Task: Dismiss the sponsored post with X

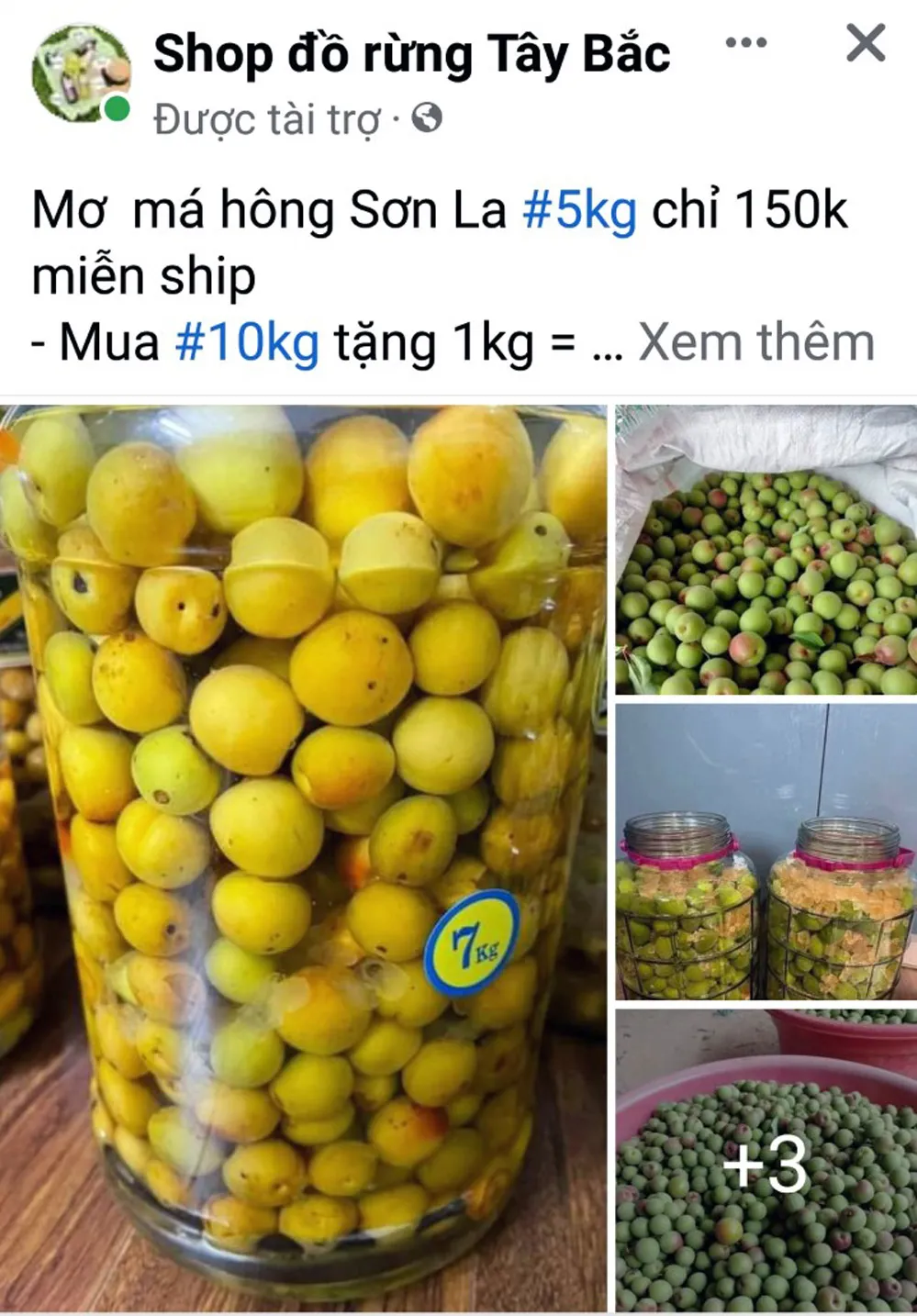Action: 865,43
